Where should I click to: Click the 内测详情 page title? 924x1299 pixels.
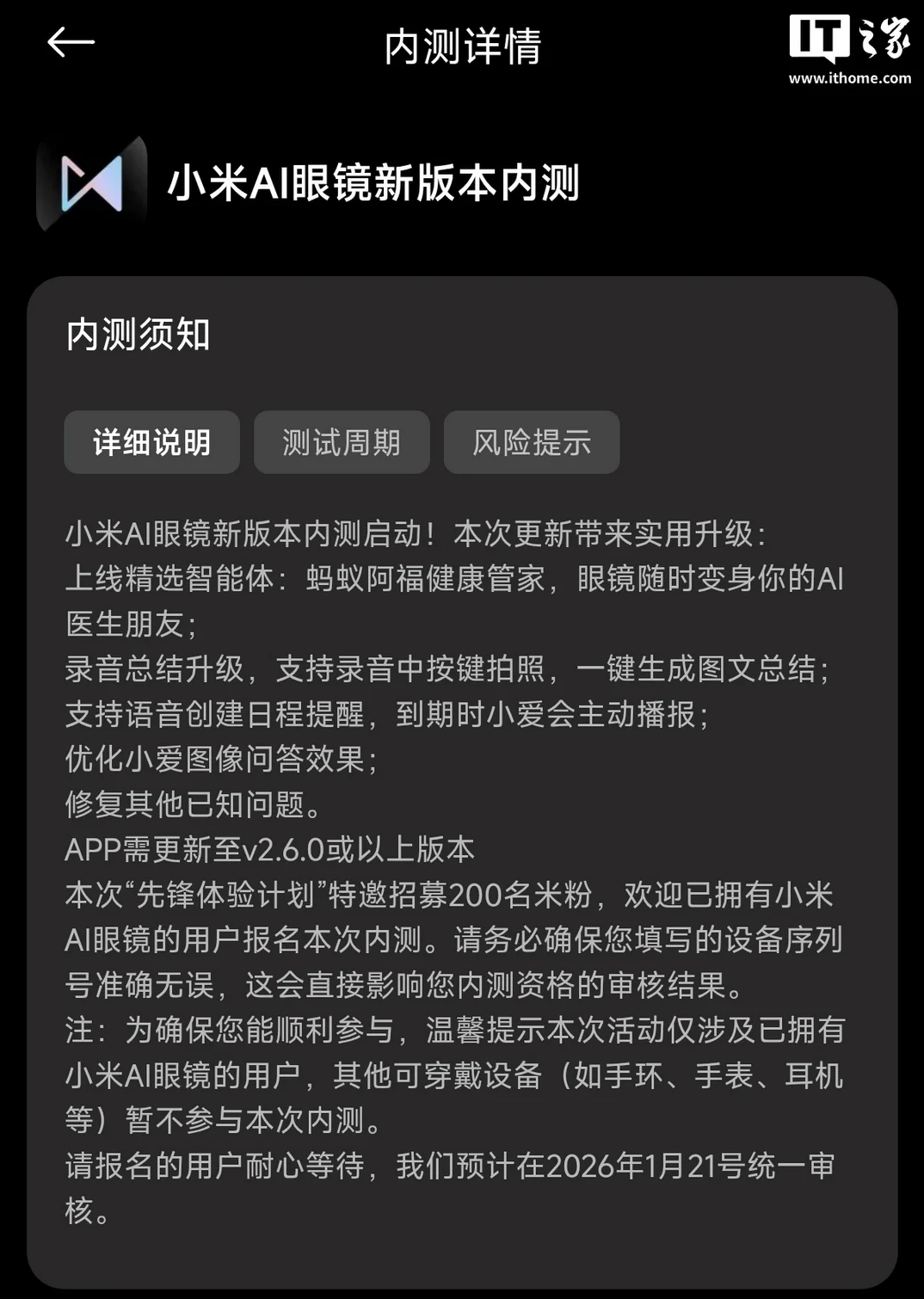[461, 47]
